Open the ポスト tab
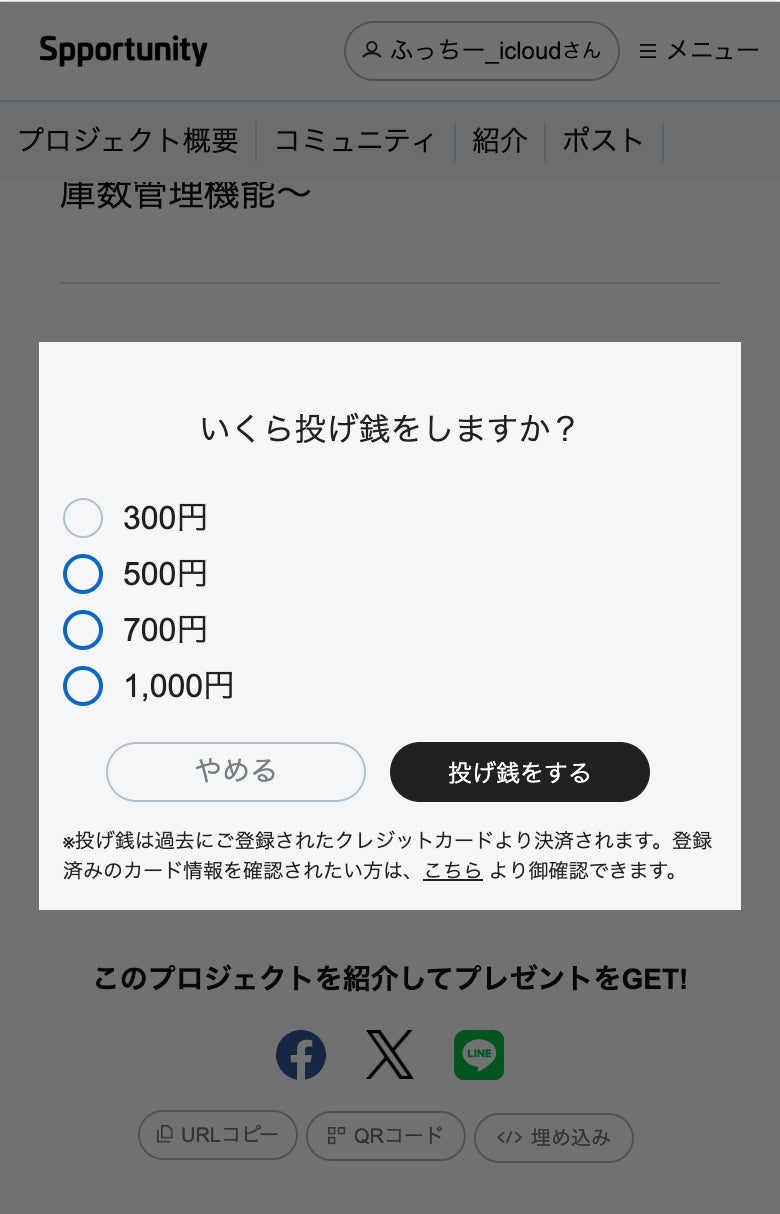The image size is (780, 1214). point(603,141)
